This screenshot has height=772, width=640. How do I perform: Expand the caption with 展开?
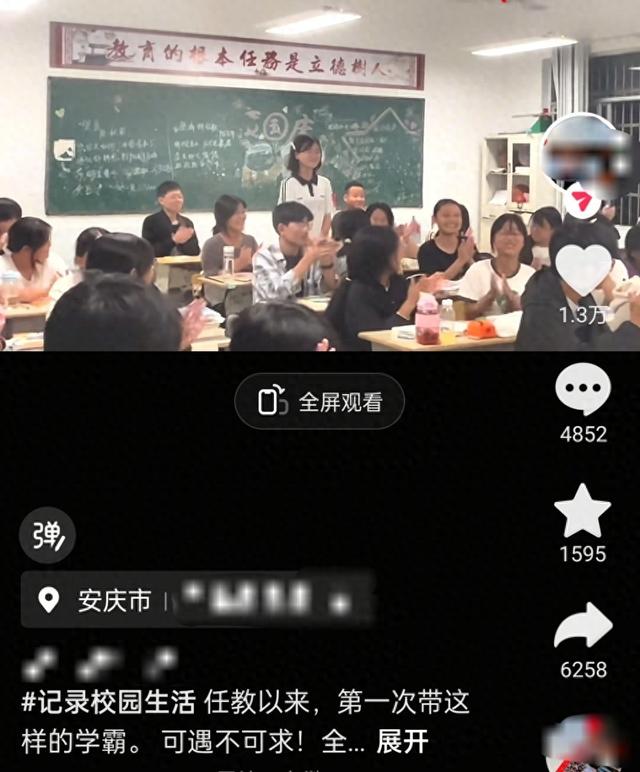(402, 742)
